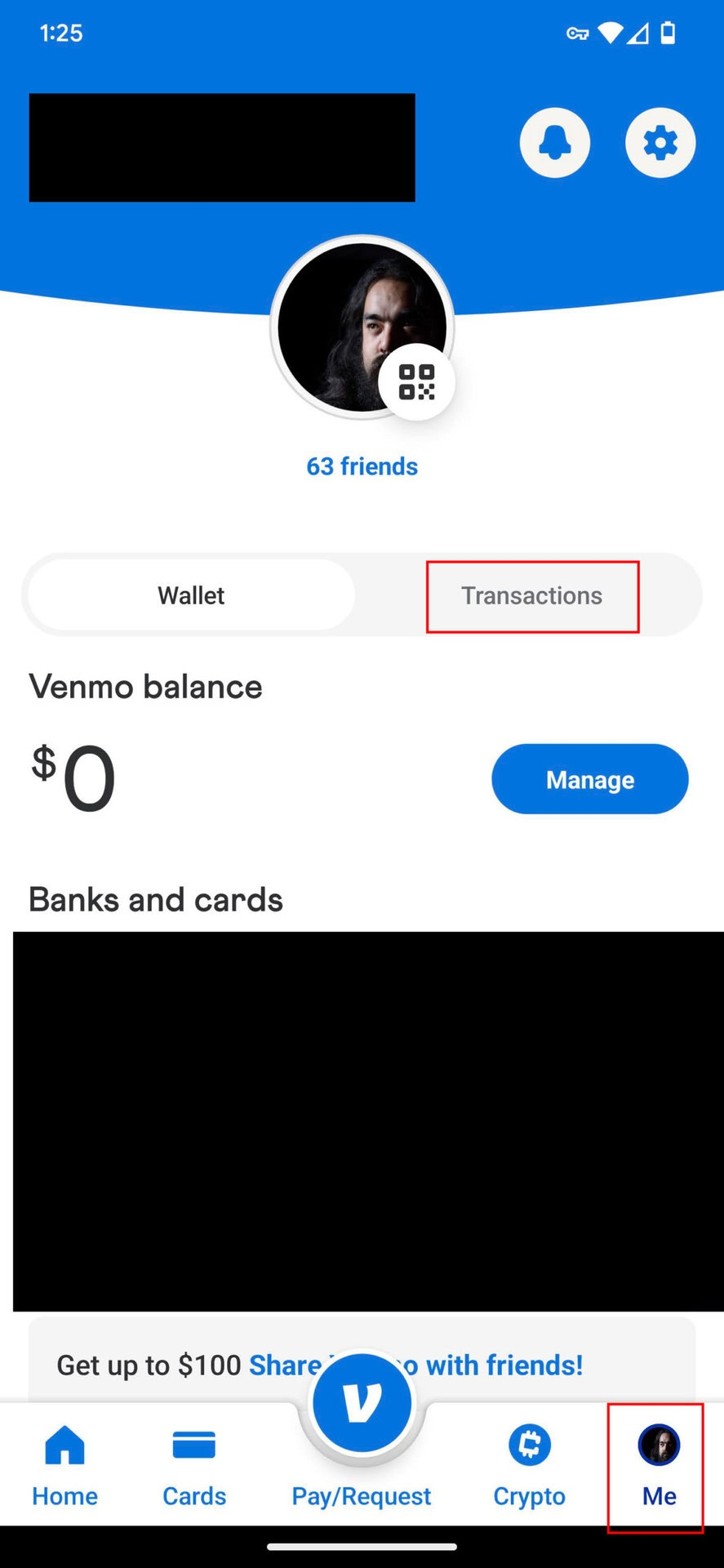
Task: Open the 63 friends link
Action: click(362, 465)
